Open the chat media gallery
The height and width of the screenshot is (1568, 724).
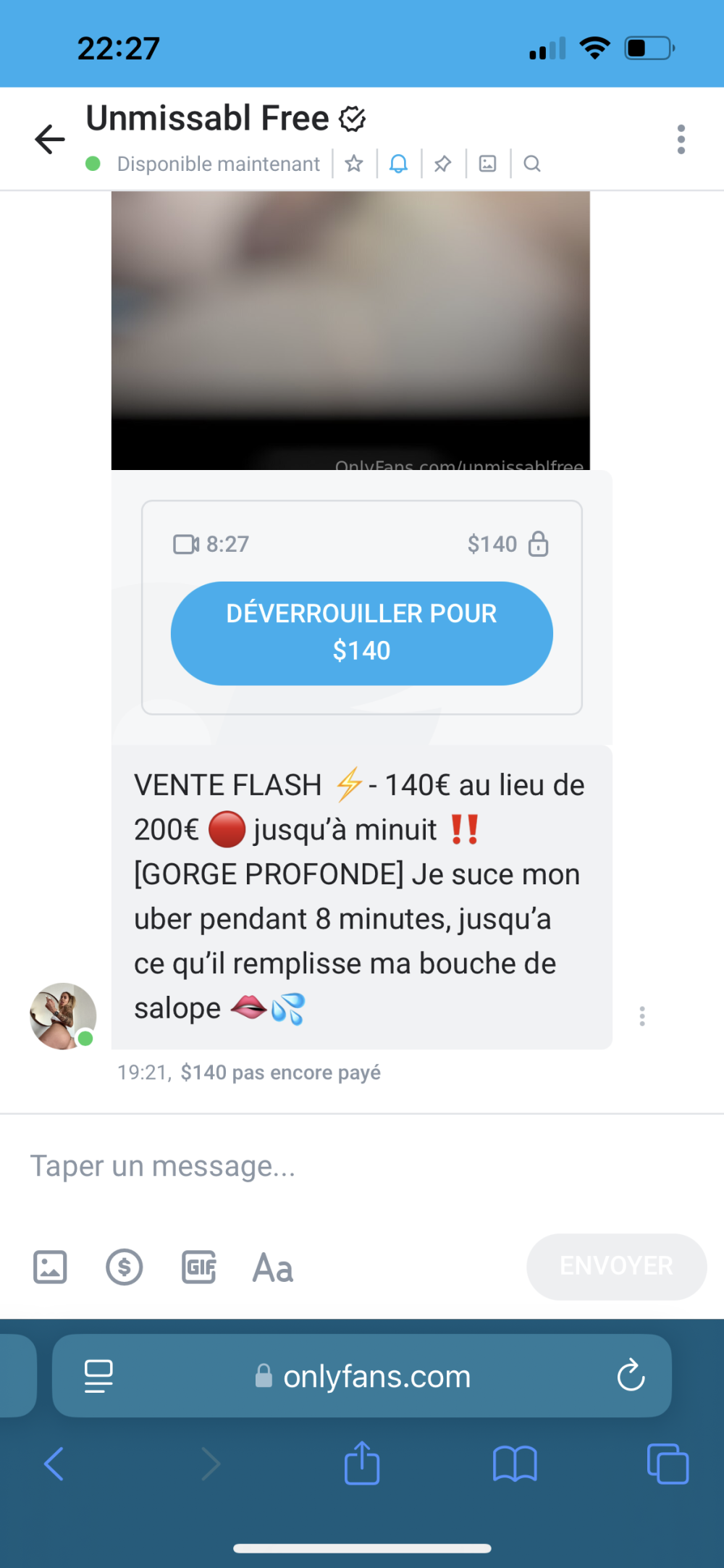pyautogui.click(x=488, y=164)
